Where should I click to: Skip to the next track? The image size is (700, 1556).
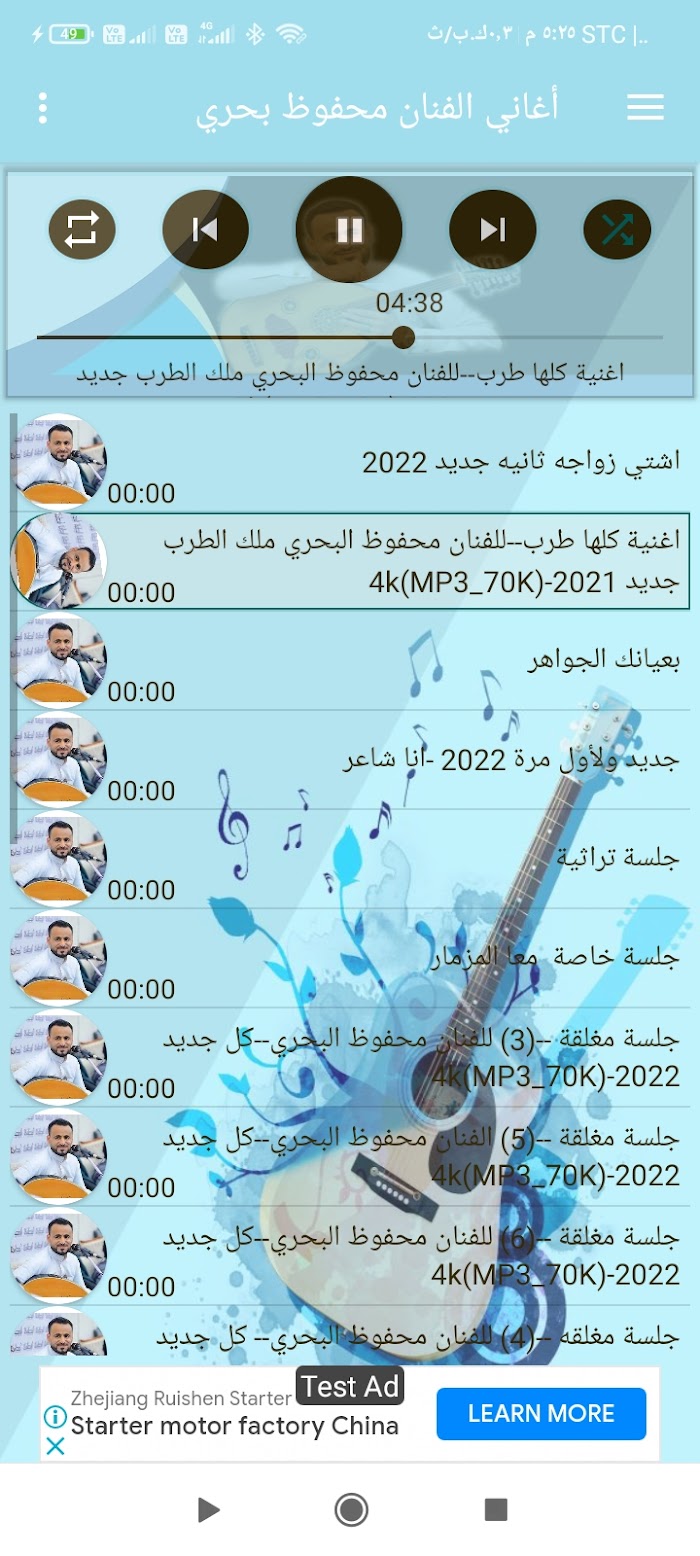tap(492, 230)
